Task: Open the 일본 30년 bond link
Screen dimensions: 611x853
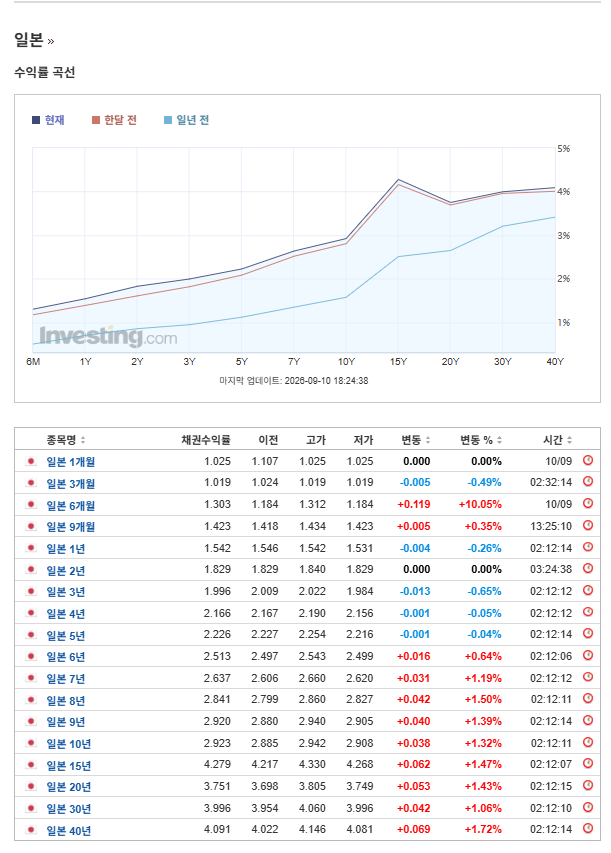Action: click(x=69, y=808)
